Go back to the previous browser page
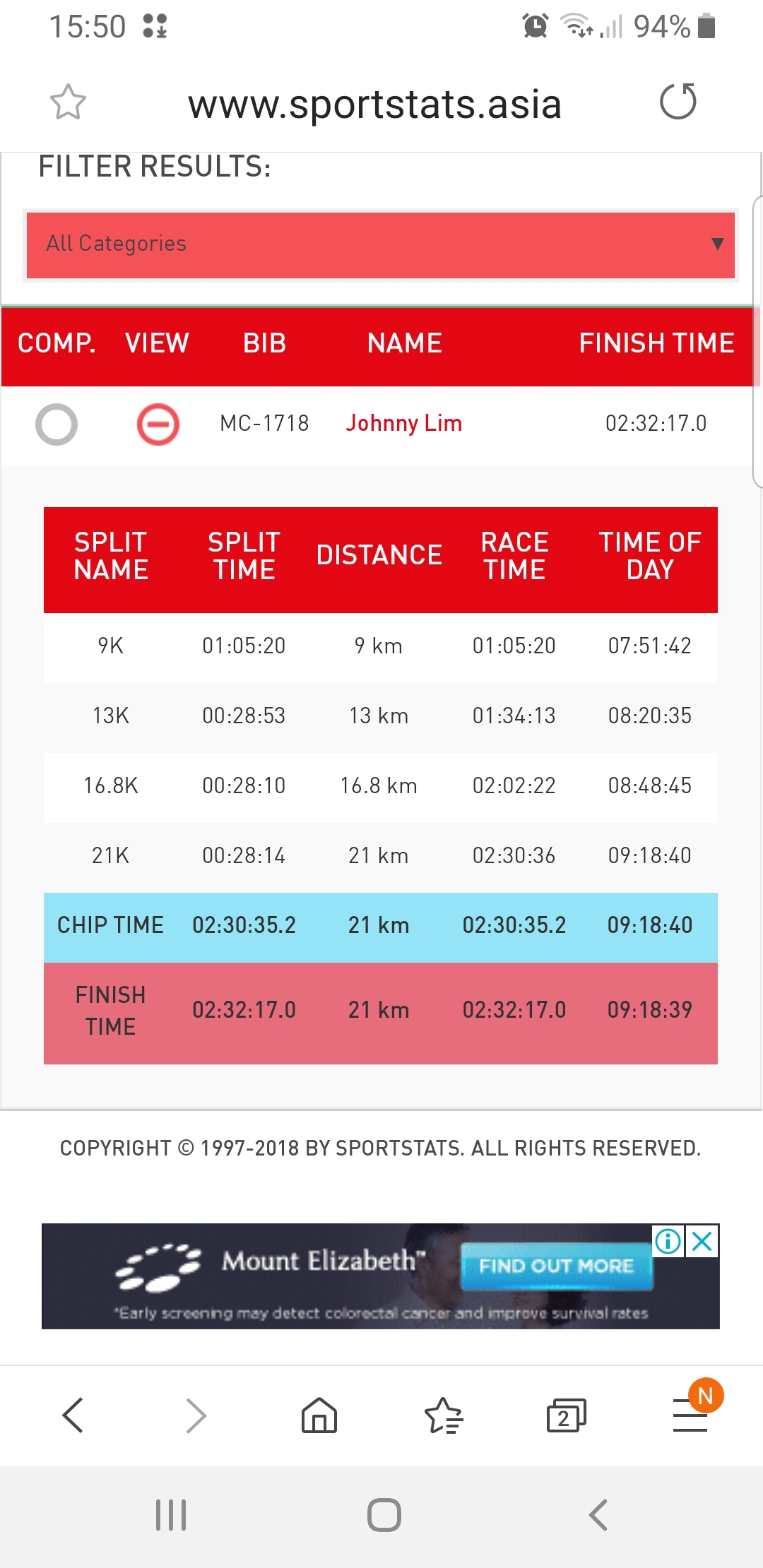This screenshot has width=763, height=1568. 73,1415
